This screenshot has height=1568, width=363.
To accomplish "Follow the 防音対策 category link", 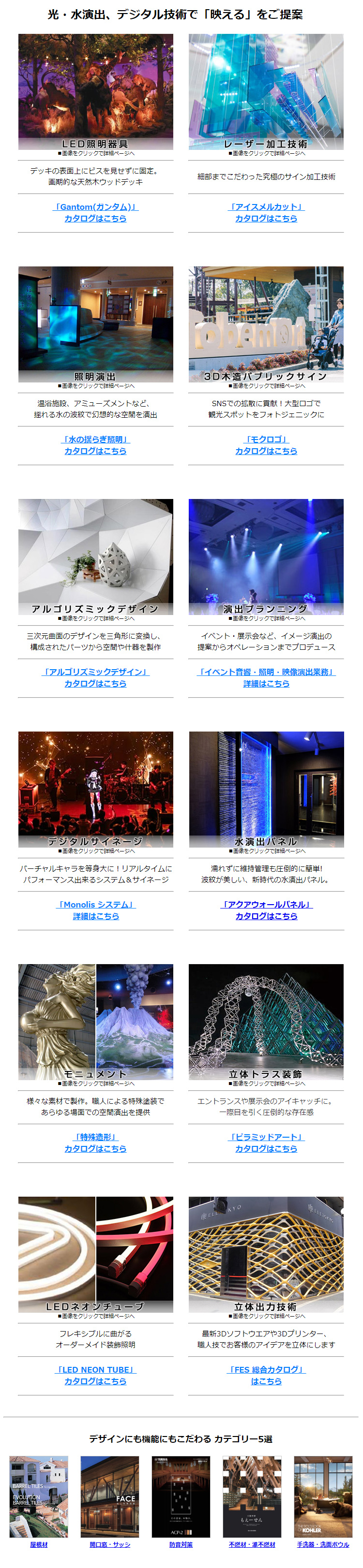I will click(181, 1544).
